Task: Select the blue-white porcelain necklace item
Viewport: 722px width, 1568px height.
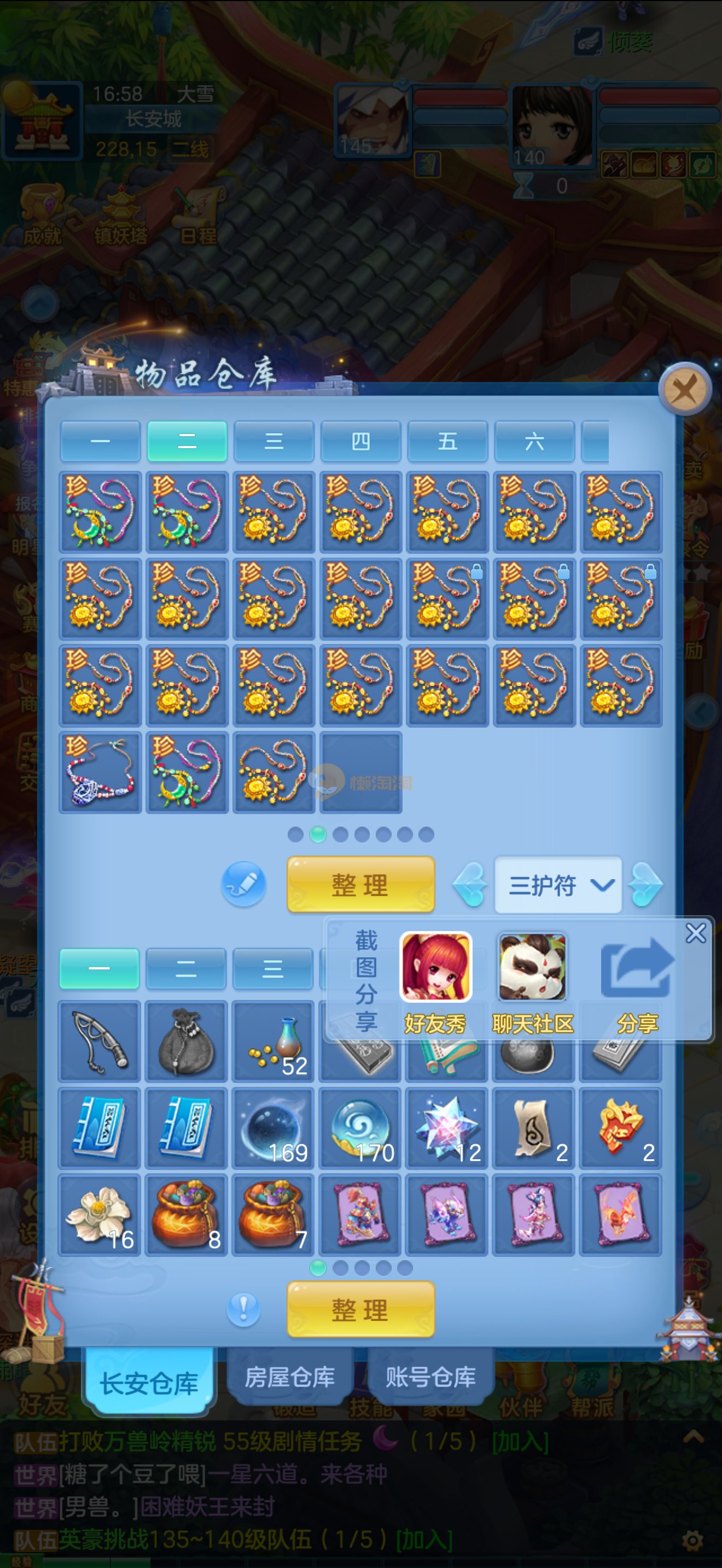Action: coord(100,773)
